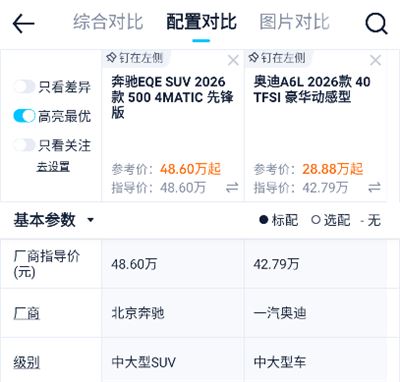Switch to the 图片对比 tab
This screenshot has height=382, width=400.
point(295,22)
